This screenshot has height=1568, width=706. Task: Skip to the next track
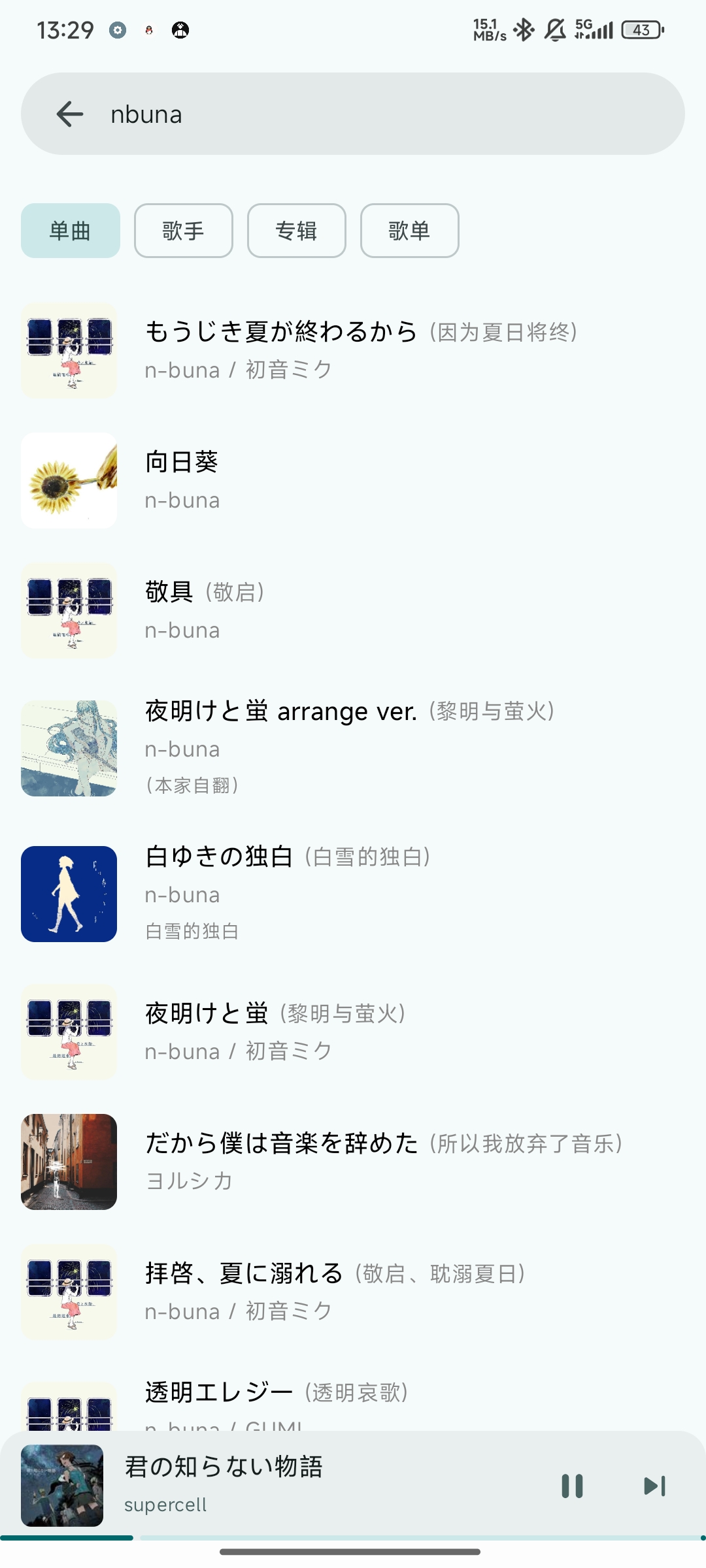click(x=654, y=1486)
